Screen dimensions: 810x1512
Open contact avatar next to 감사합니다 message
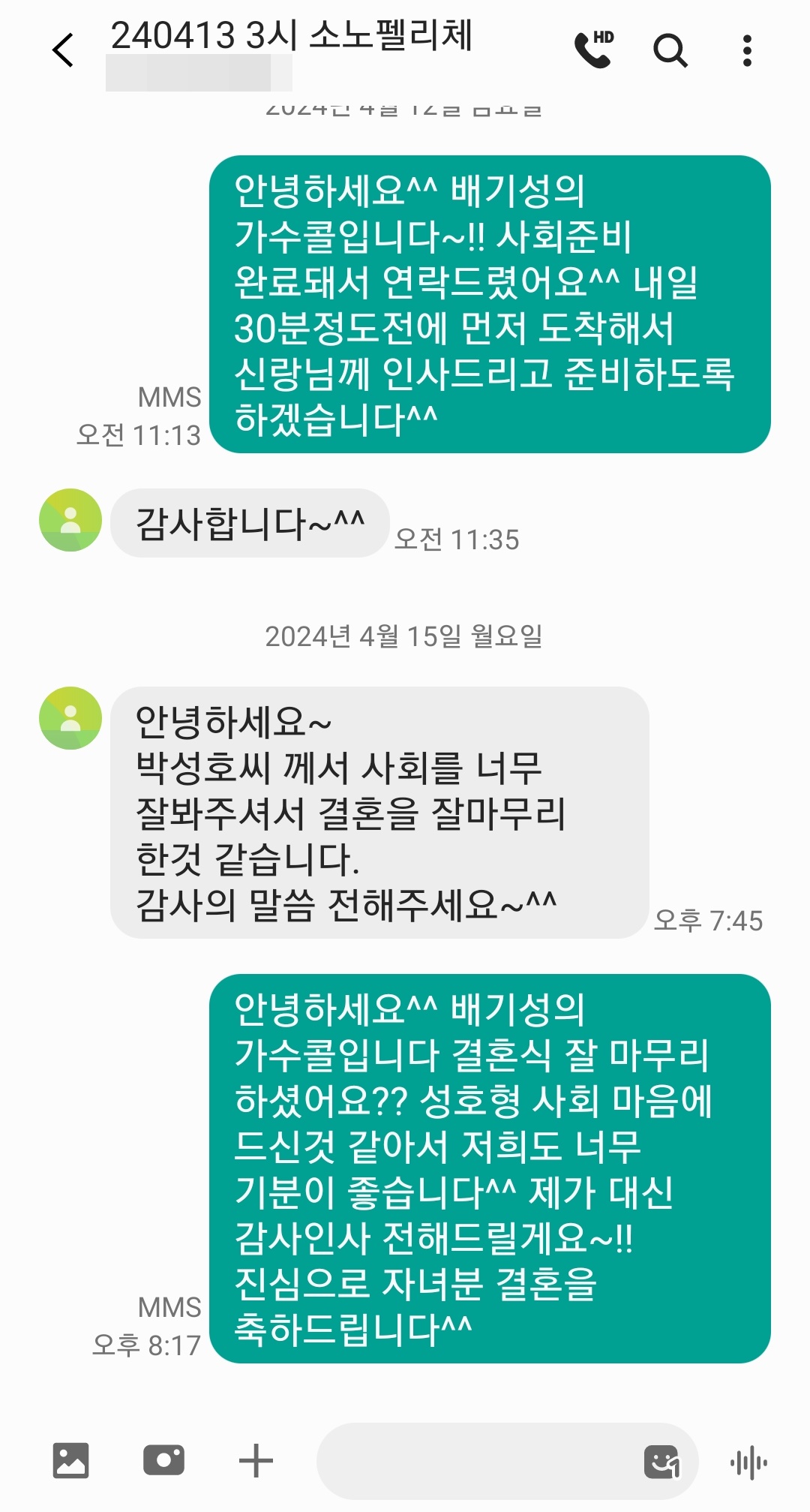pyautogui.click(x=70, y=520)
